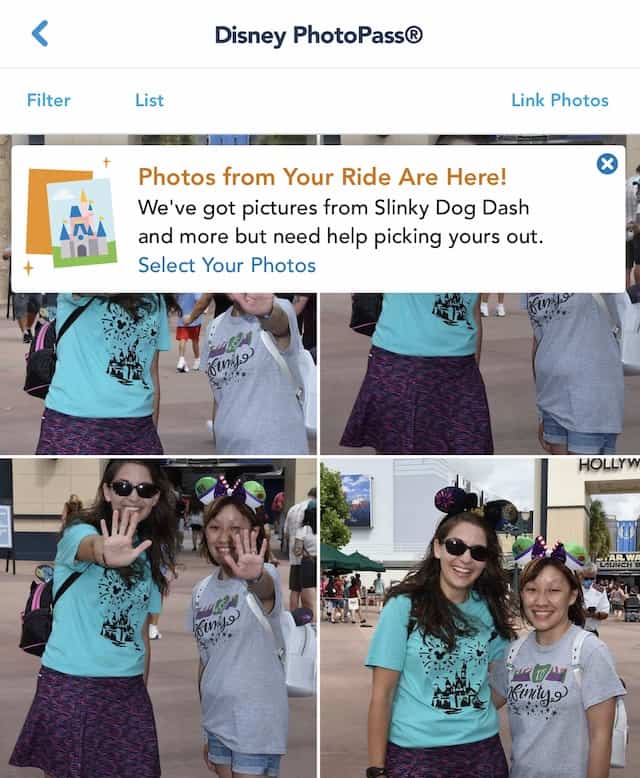This screenshot has width=640, height=778.
Task: Go back using the top-left arrow
Action: pyautogui.click(x=39, y=34)
